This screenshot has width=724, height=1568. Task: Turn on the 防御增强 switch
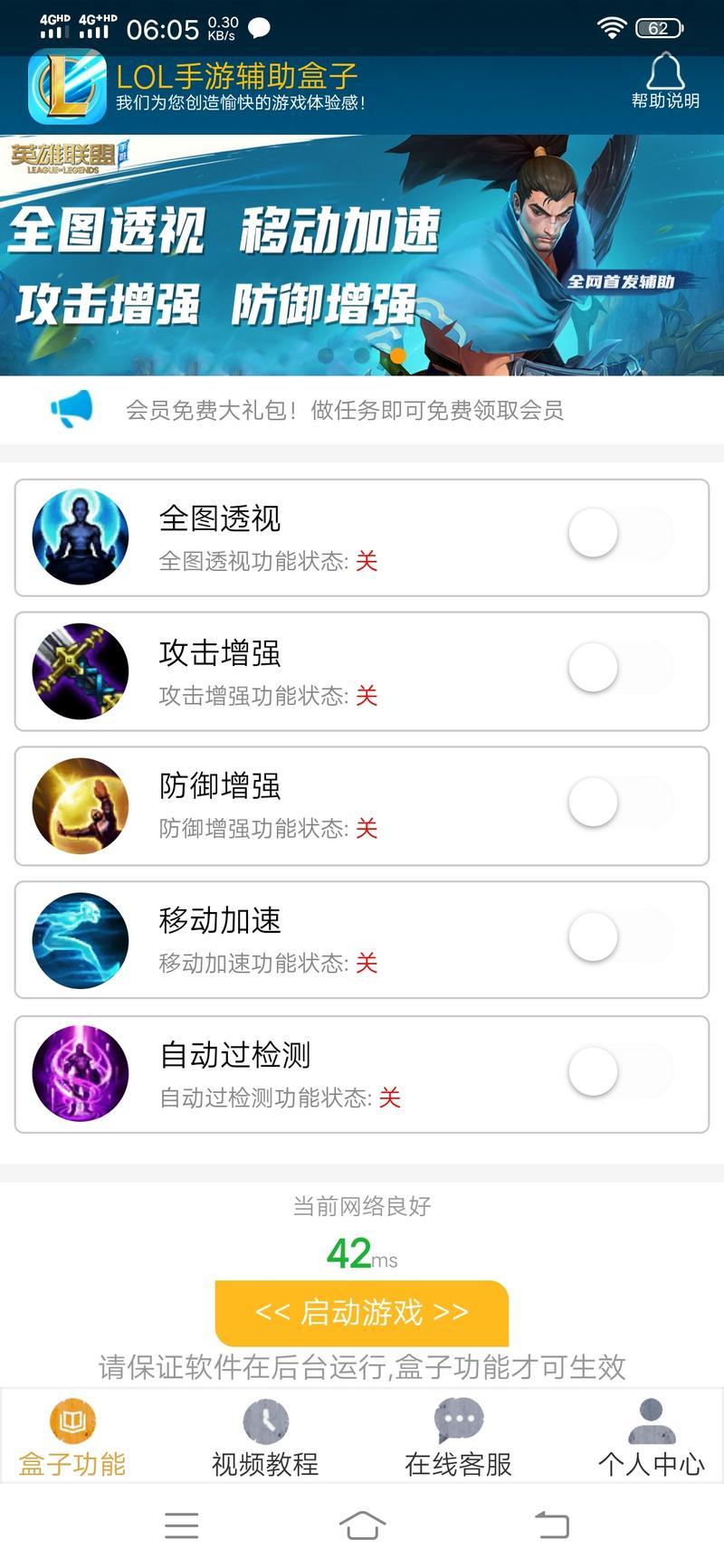pyautogui.click(x=621, y=802)
